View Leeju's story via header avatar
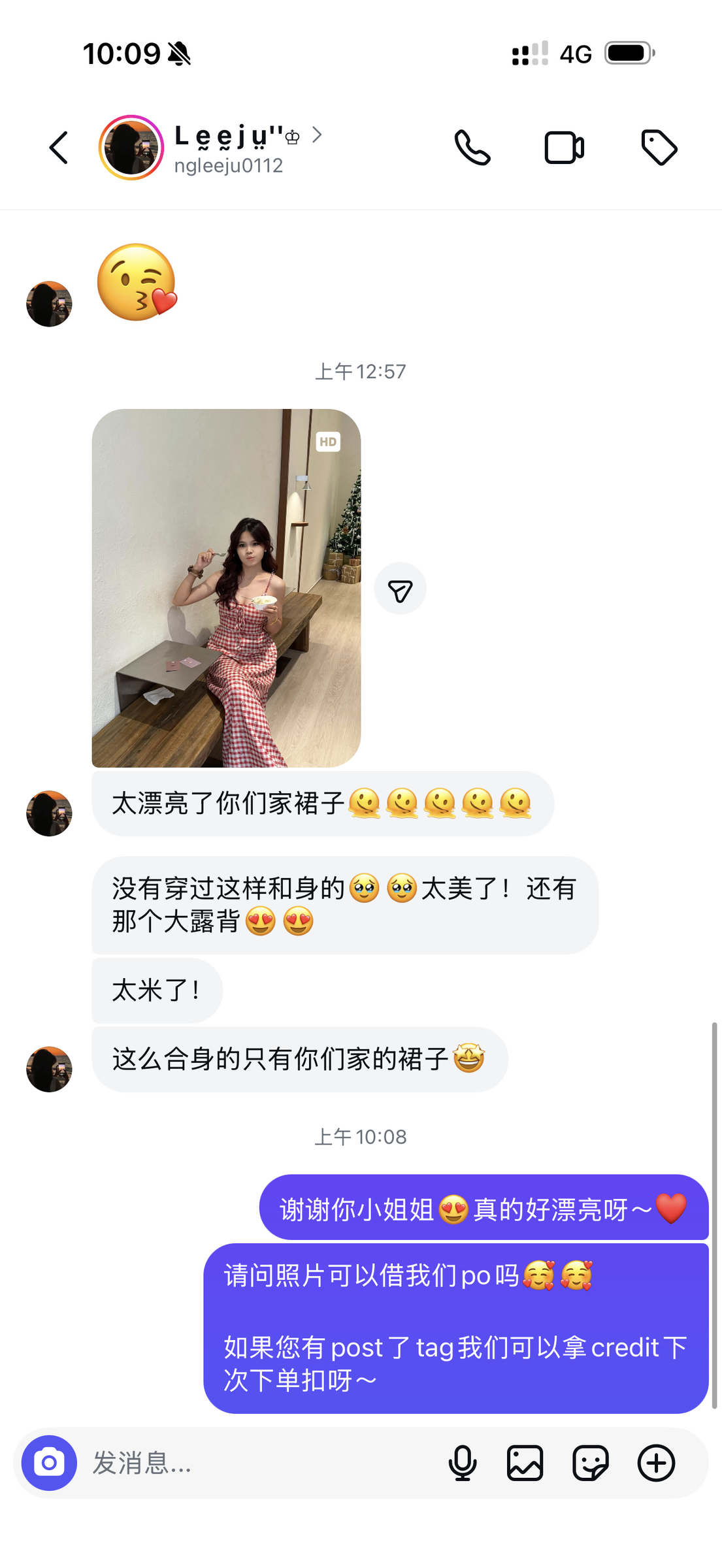Image resolution: width=722 pixels, height=1568 pixels. (x=131, y=148)
